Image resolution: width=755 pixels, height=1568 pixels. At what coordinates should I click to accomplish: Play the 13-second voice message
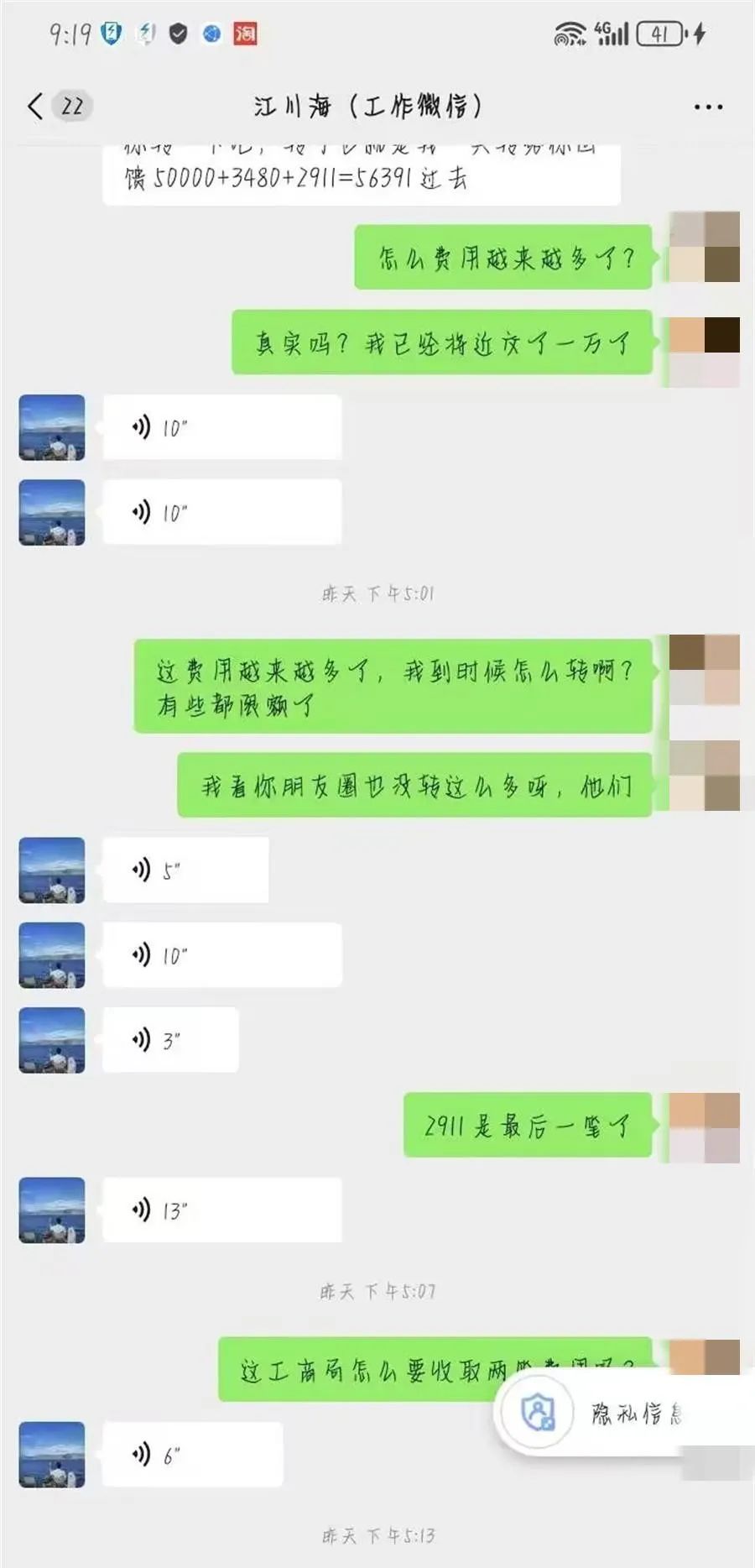pos(221,1210)
